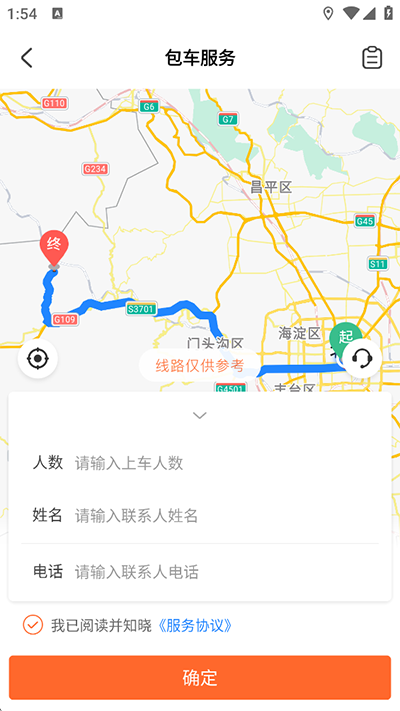Open the order list clipboard icon
Image resolution: width=400 pixels, height=711 pixels.
pos(372,58)
